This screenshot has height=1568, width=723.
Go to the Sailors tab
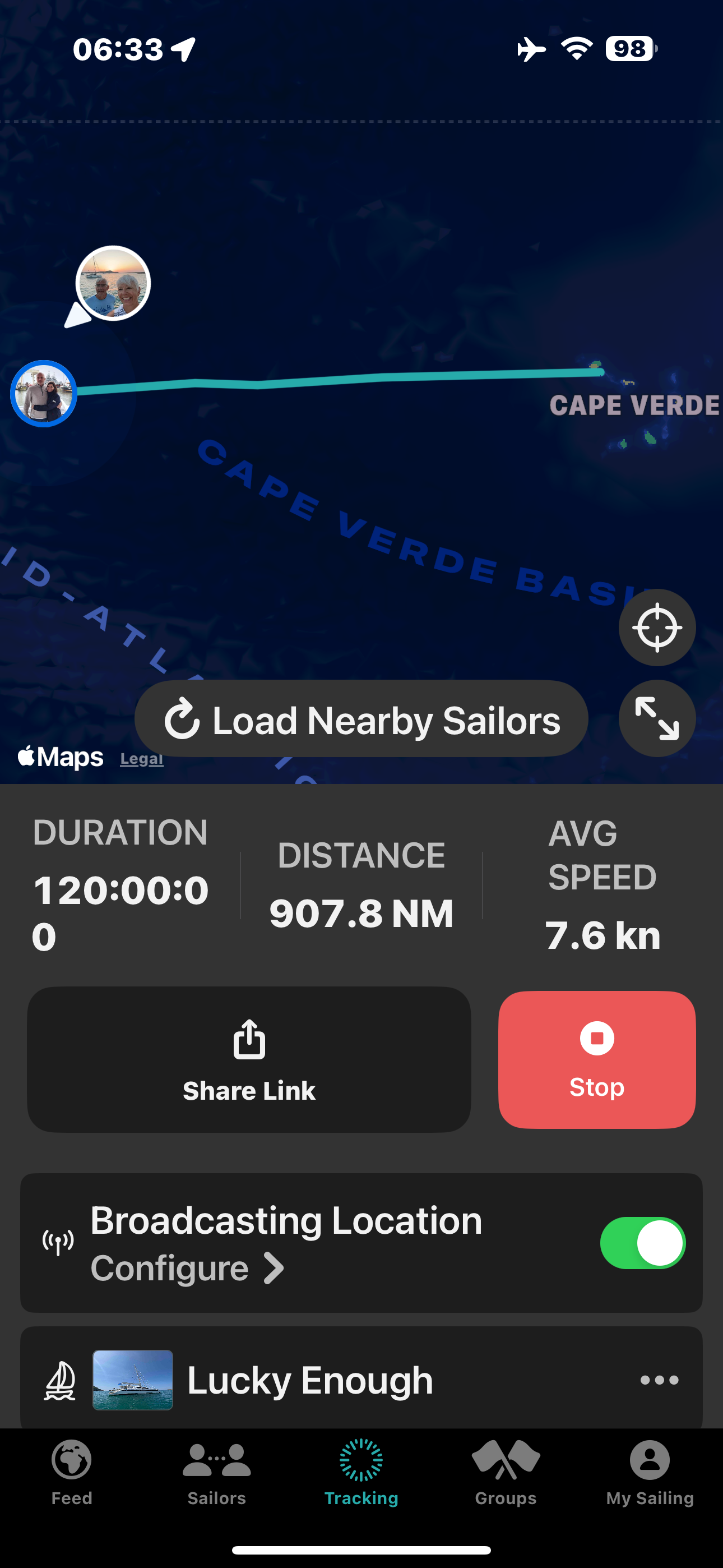point(217,1470)
